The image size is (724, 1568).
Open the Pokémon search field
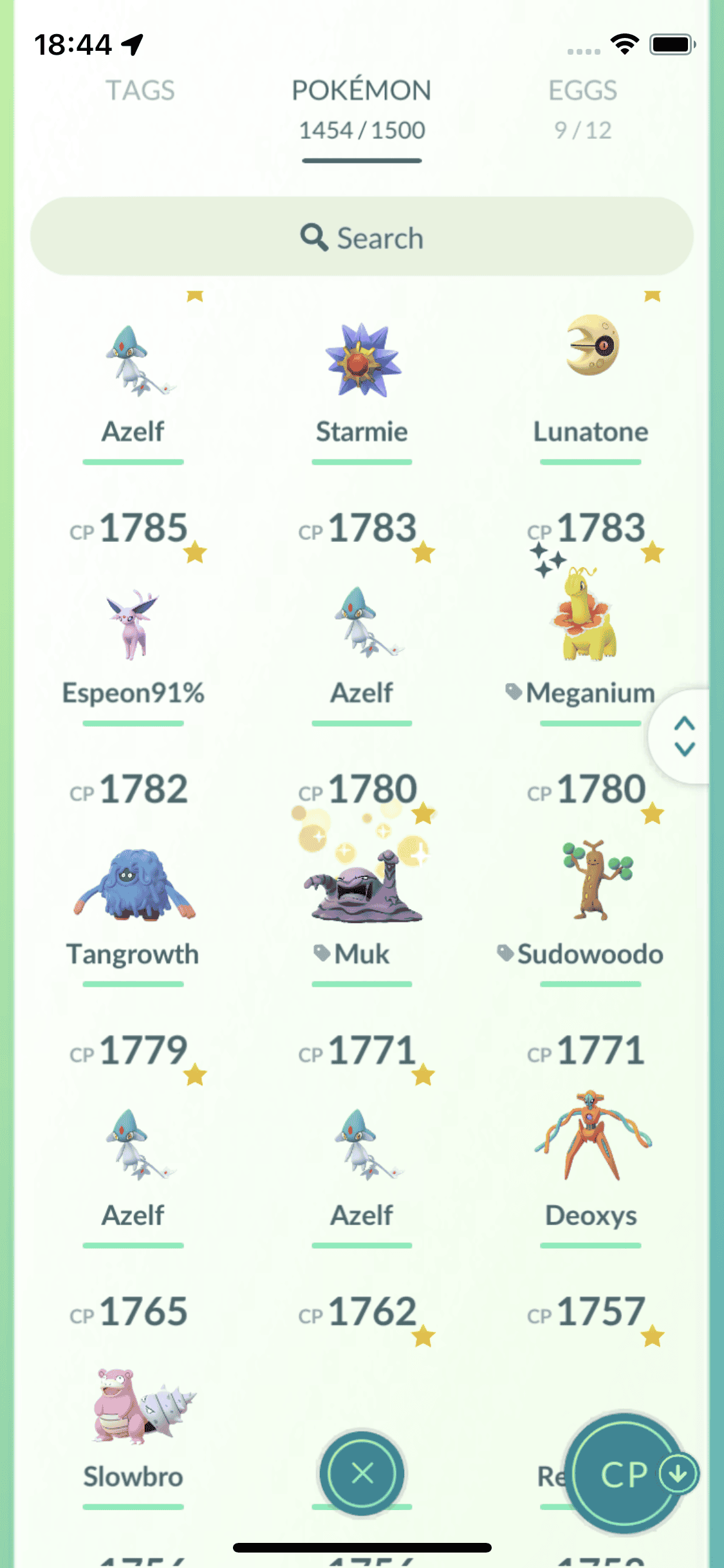(362, 238)
